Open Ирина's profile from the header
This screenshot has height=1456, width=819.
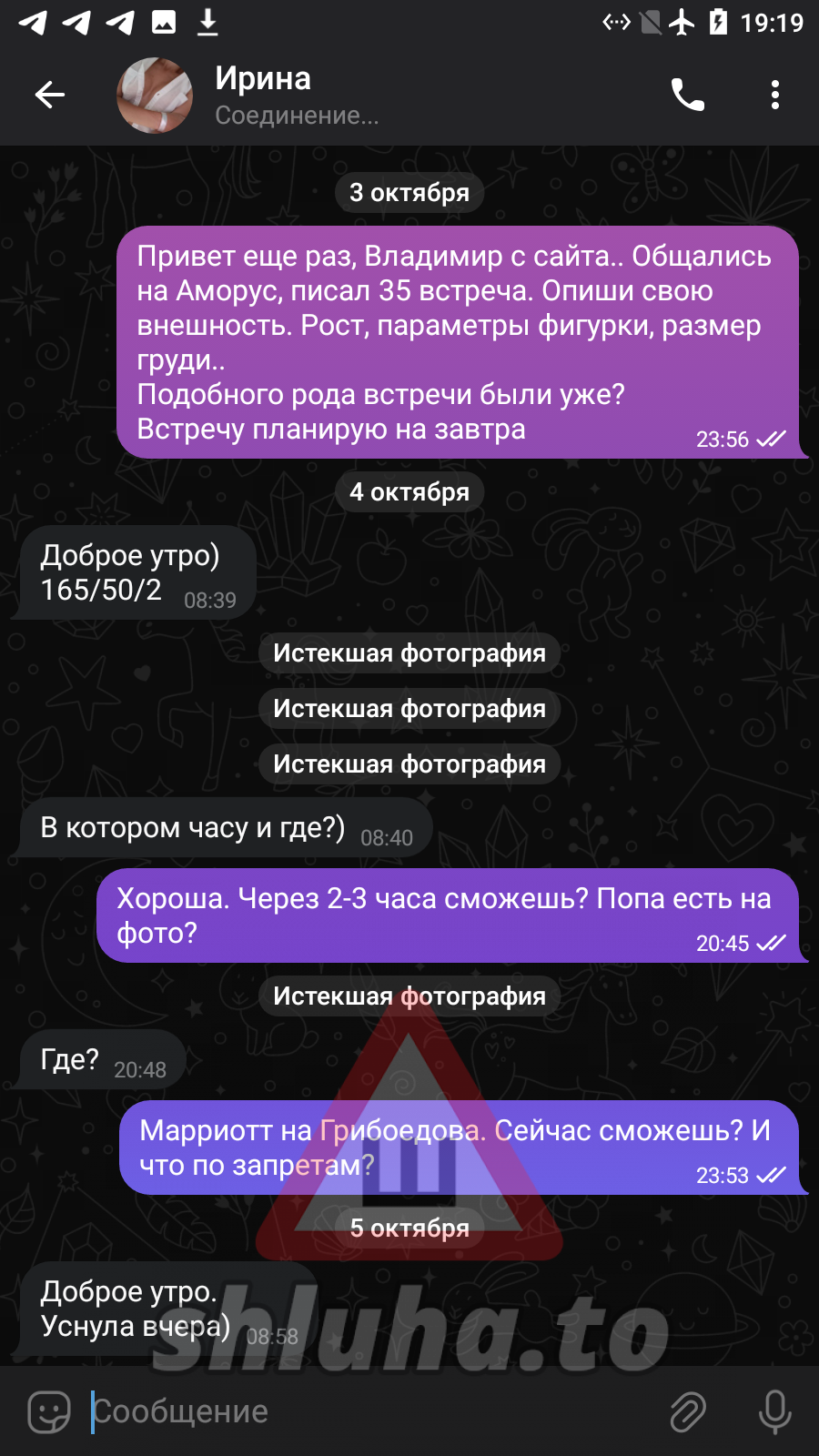(x=264, y=95)
